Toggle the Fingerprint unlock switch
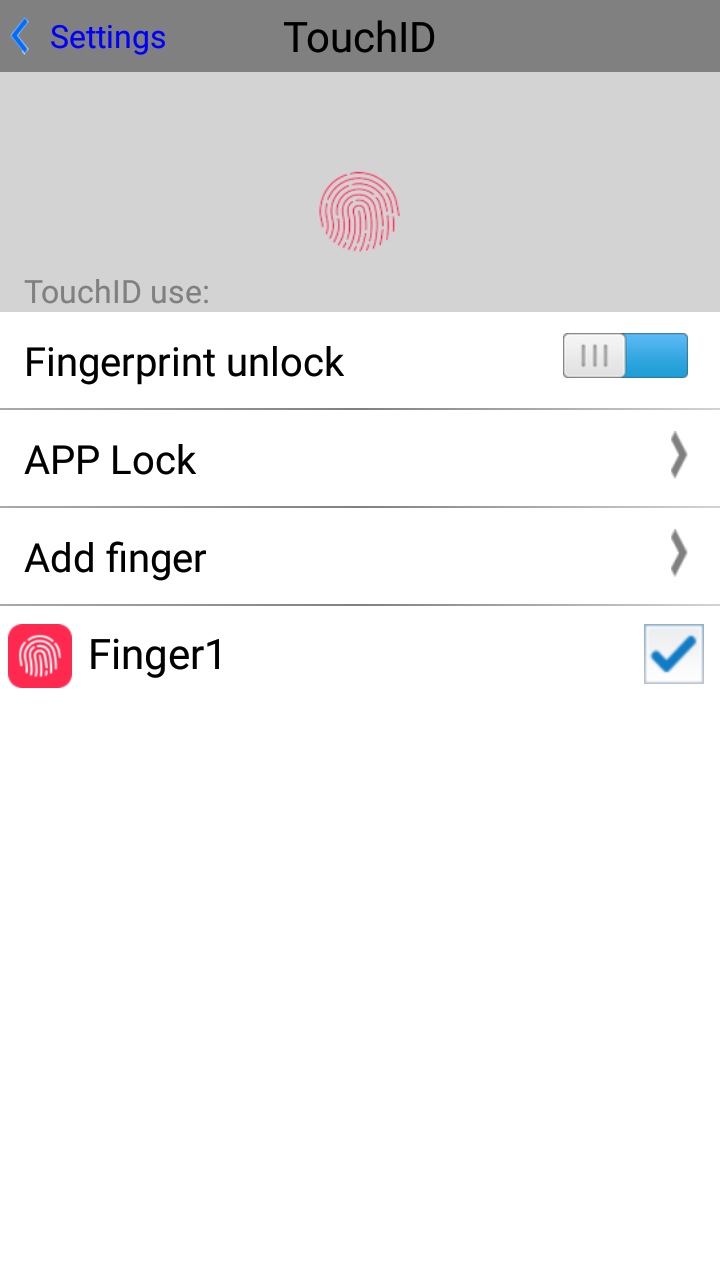This screenshot has width=720, height=1280. (x=625, y=356)
